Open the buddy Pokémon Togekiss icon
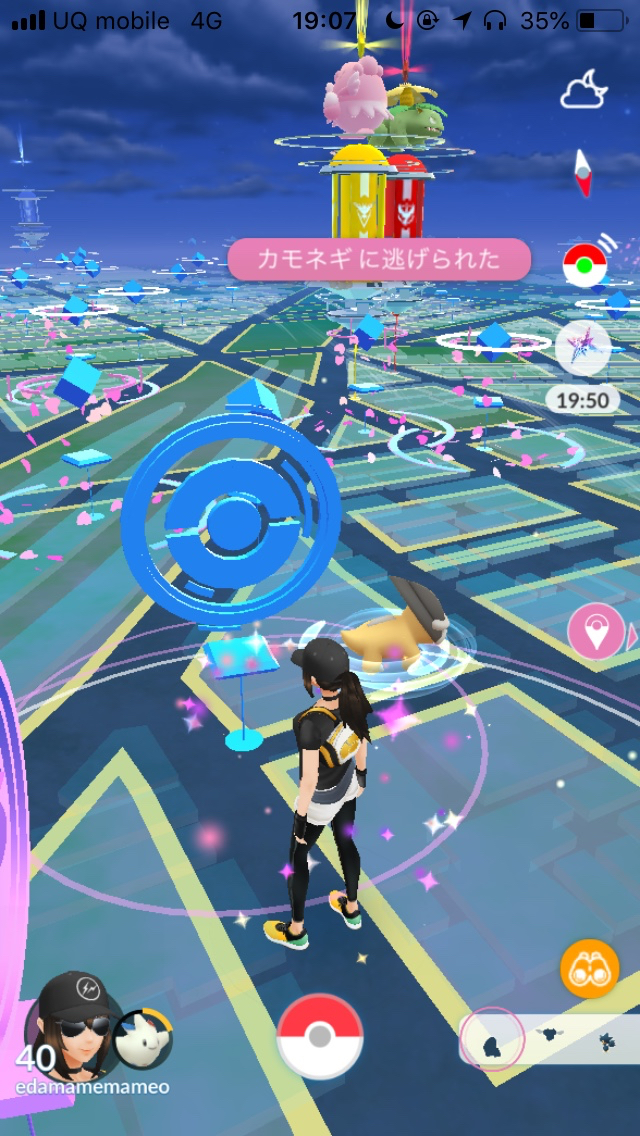Viewport: 640px width, 1136px height. 142,1039
